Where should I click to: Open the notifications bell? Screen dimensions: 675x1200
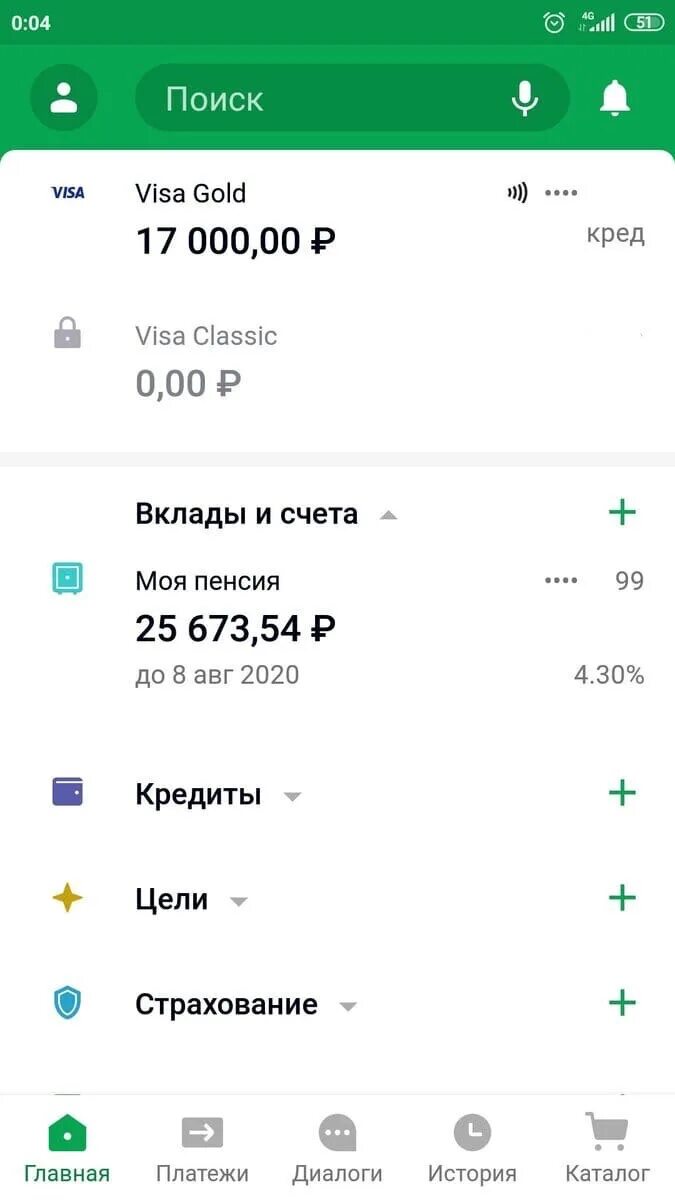point(615,98)
